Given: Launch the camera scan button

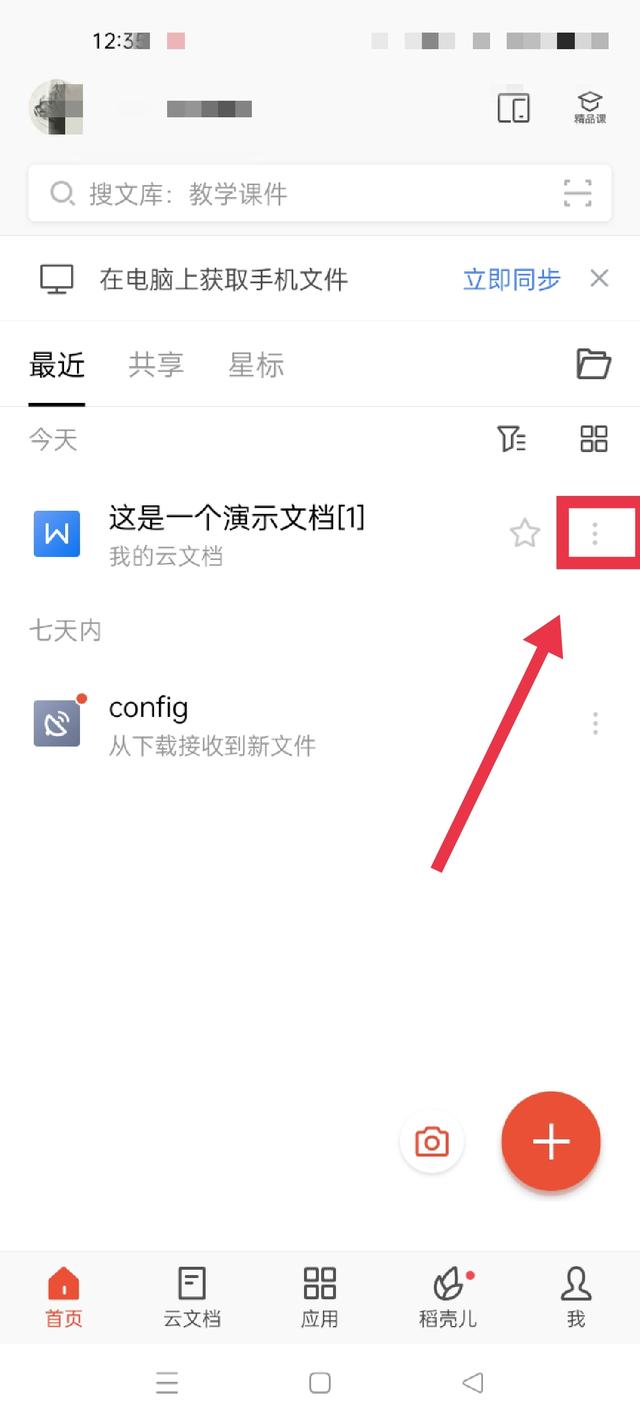Looking at the screenshot, I should click(x=432, y=1141).
